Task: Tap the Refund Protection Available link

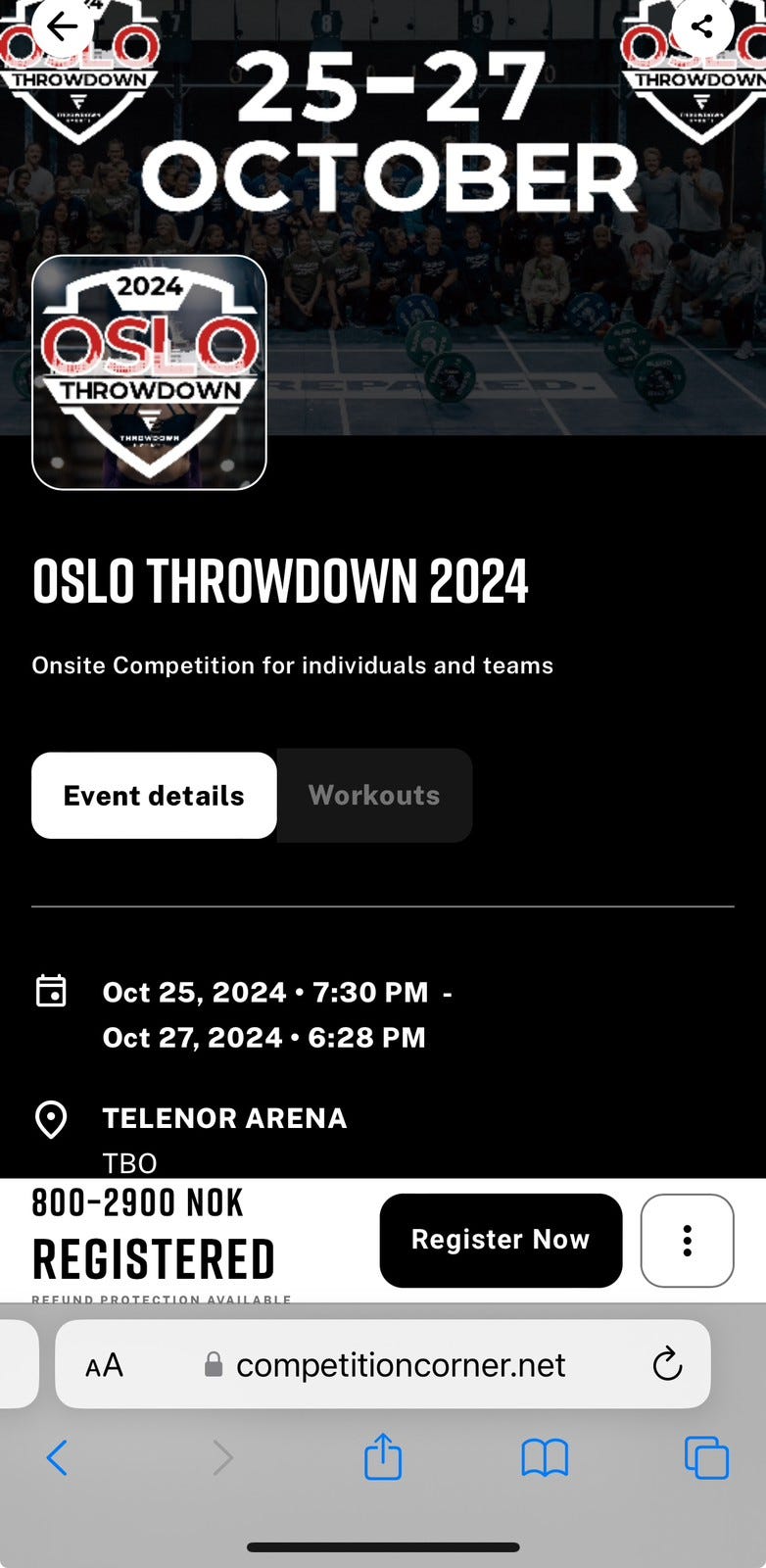Action: (x=161, y=1300)
